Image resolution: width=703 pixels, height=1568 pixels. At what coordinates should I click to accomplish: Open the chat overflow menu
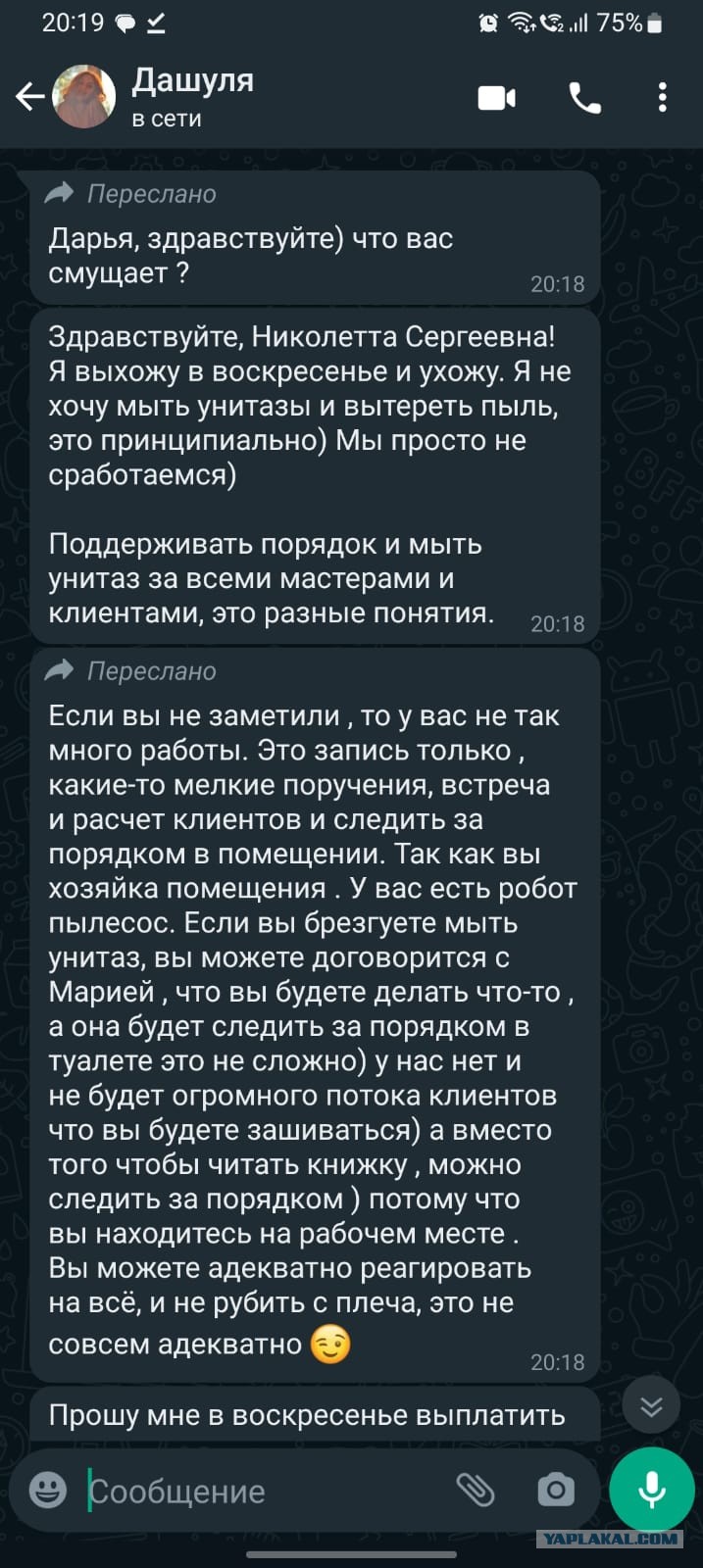(x=663, y=98)
